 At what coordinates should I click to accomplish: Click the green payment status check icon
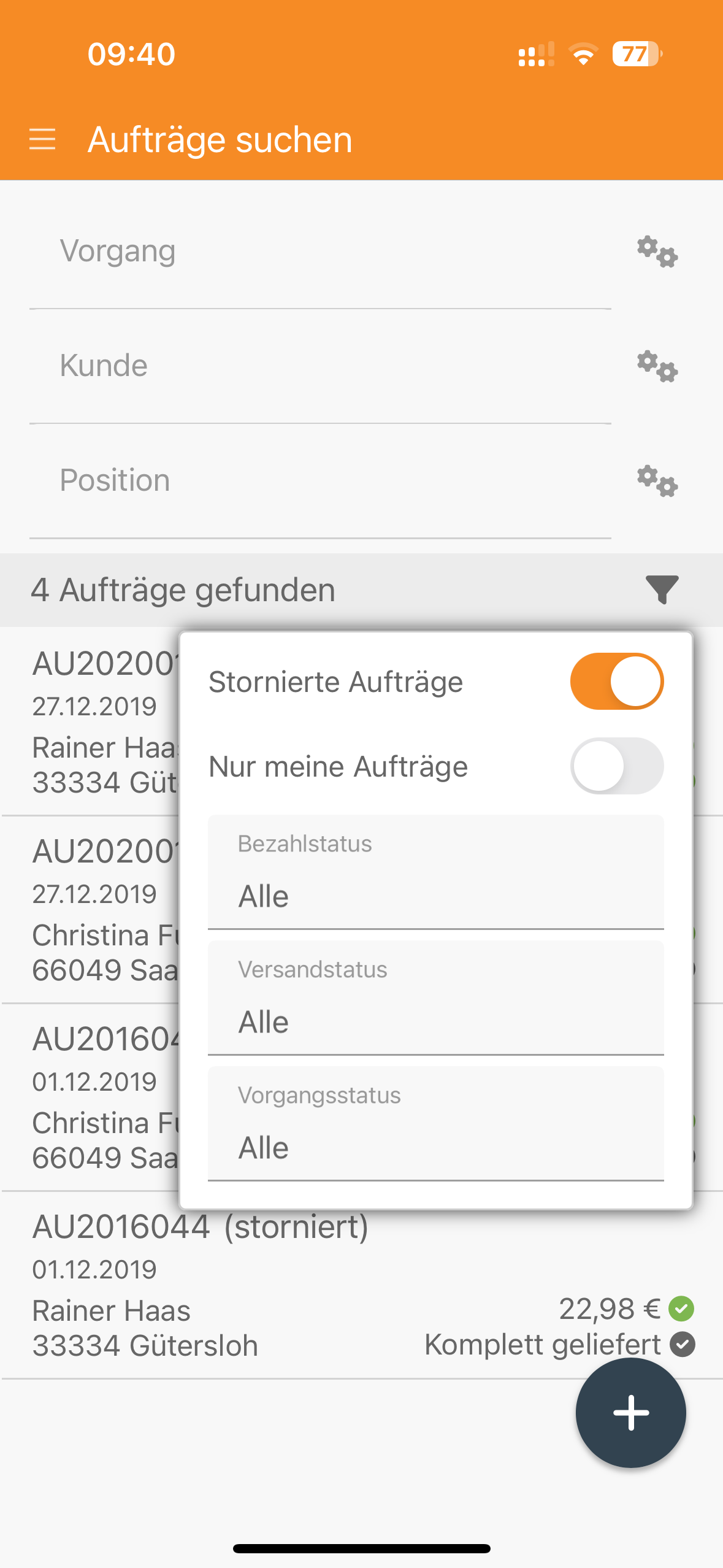click(x=680, y=1309)
